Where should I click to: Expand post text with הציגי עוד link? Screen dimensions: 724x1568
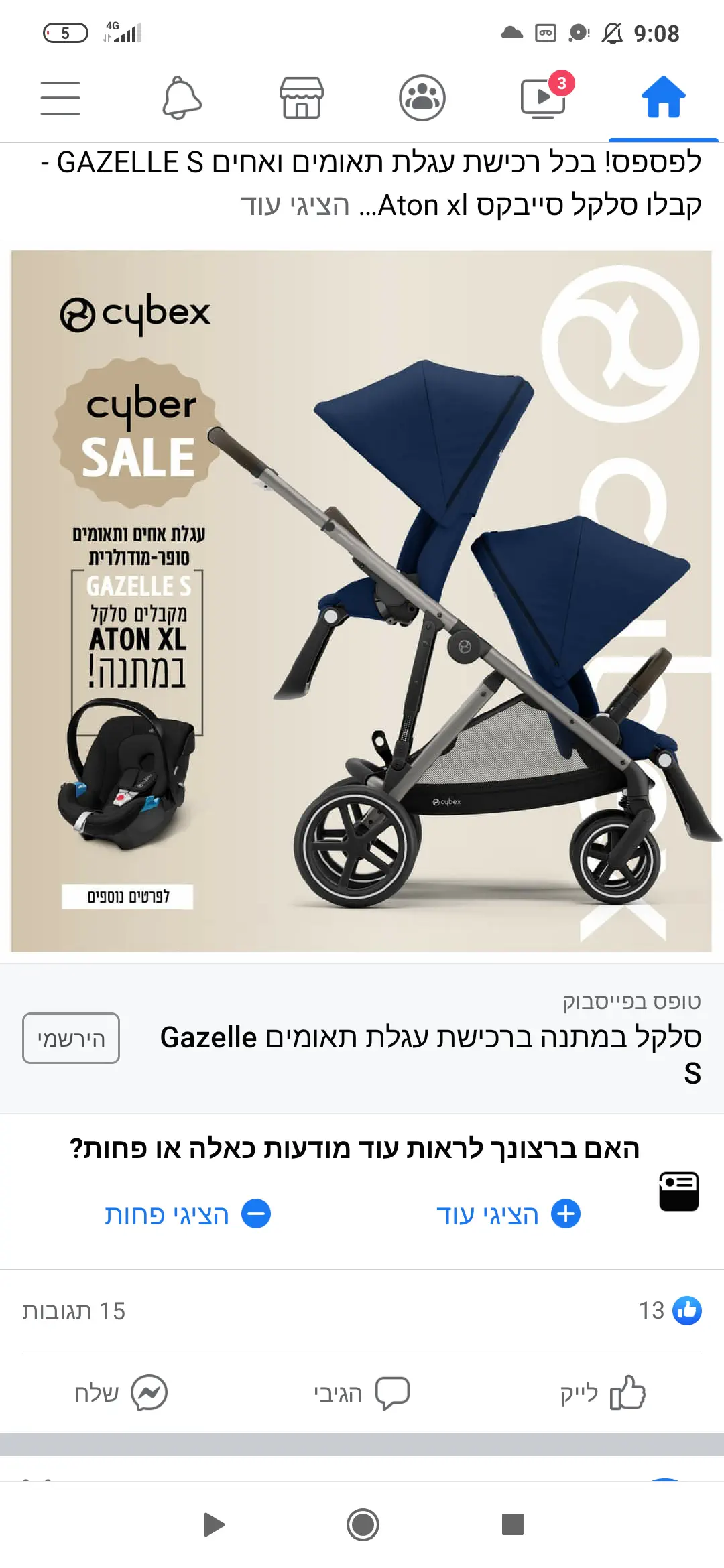296,206
